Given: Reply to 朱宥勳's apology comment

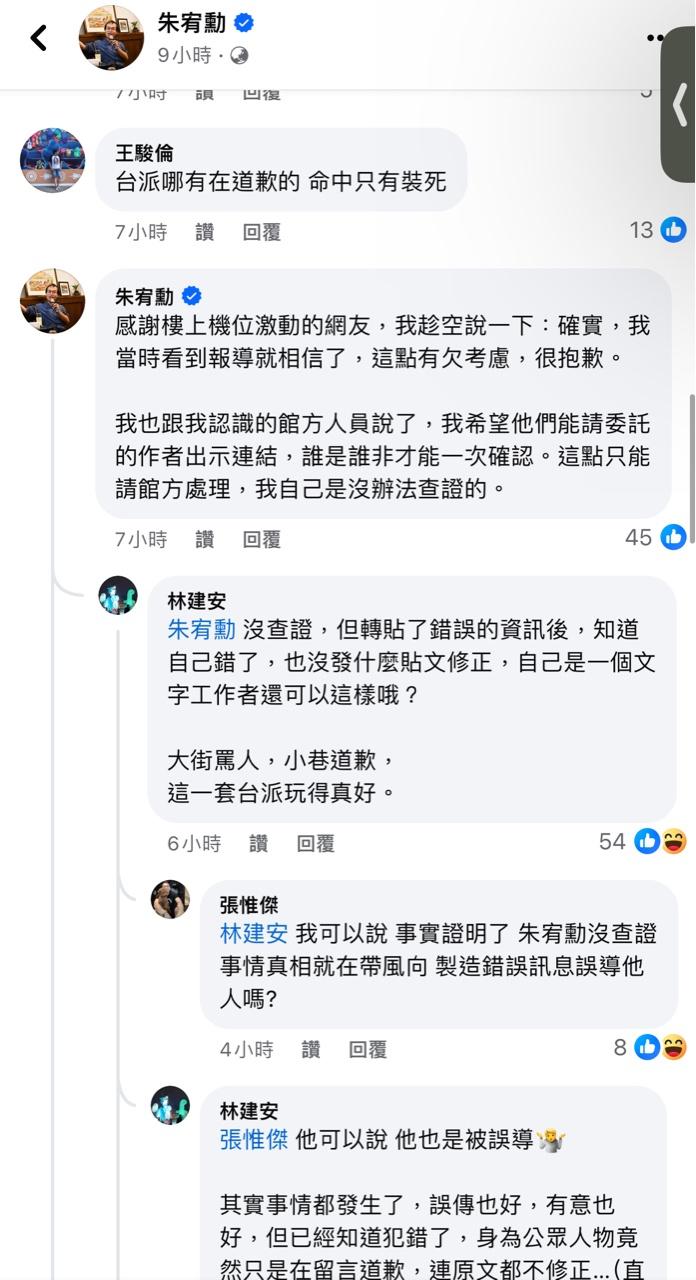Looking at the screenshot, I should coord(262,539).
